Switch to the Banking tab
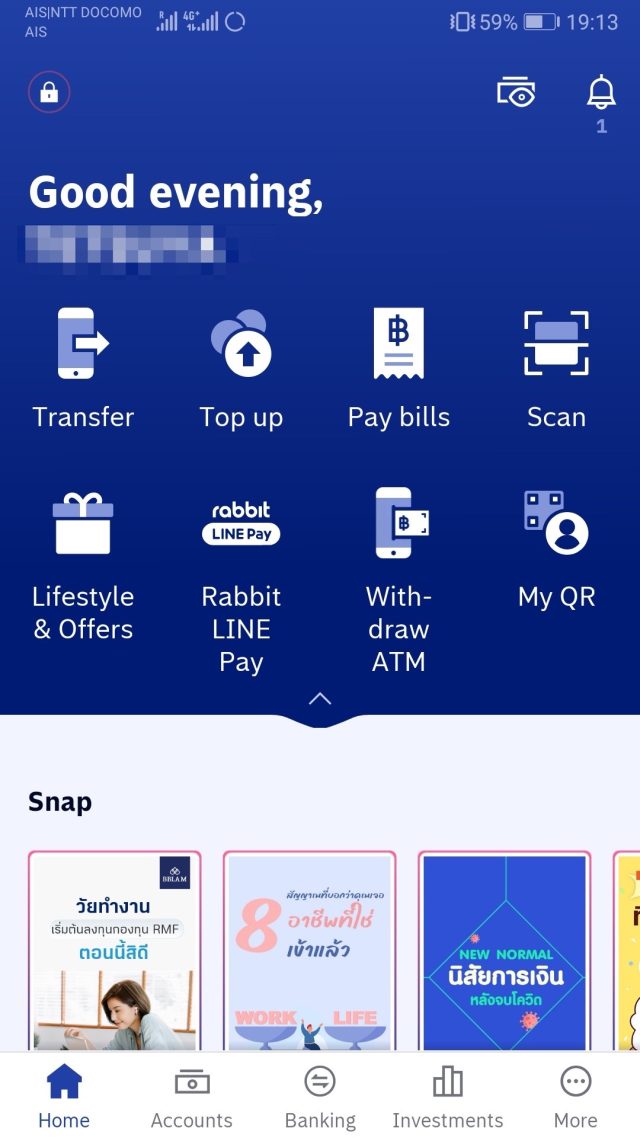Screen dimensions: 640x1138 [320, 1096]
